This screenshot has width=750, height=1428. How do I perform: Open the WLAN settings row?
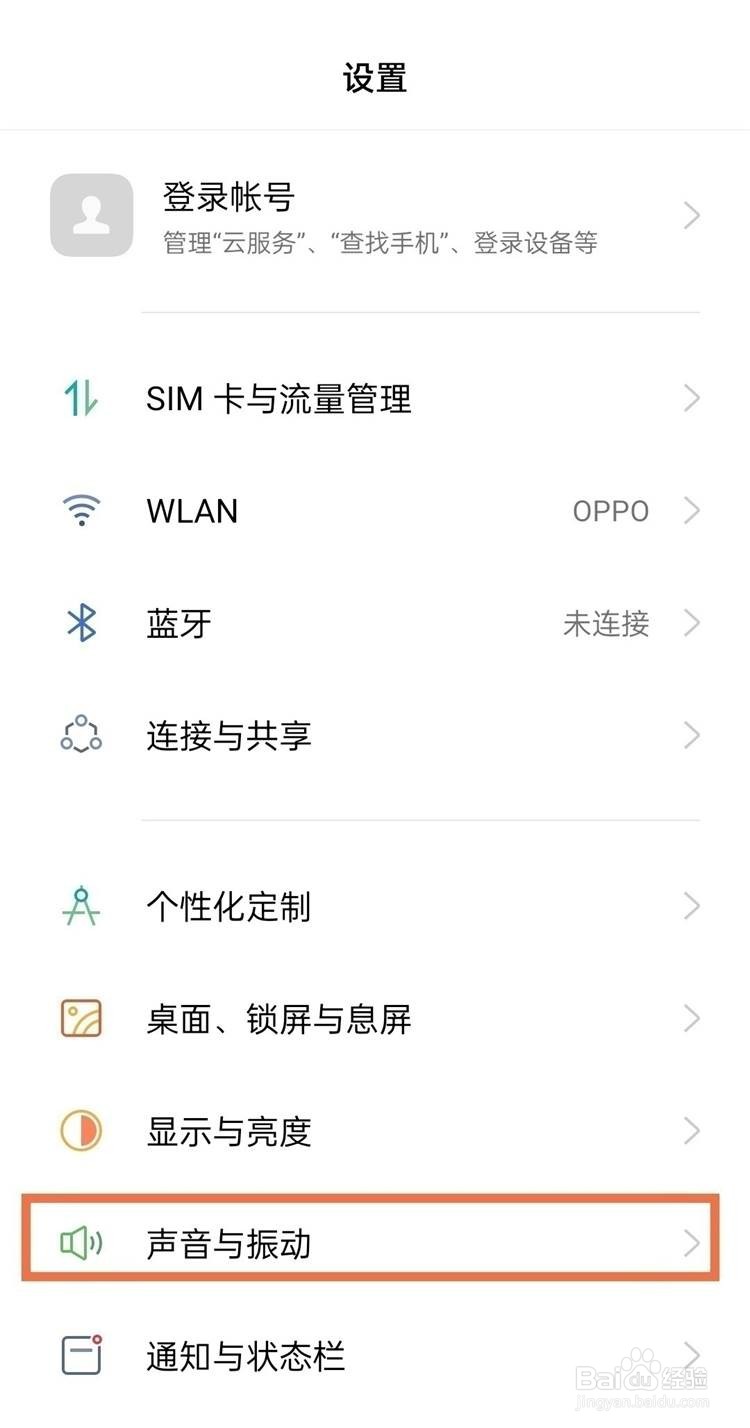coord(375,512)
